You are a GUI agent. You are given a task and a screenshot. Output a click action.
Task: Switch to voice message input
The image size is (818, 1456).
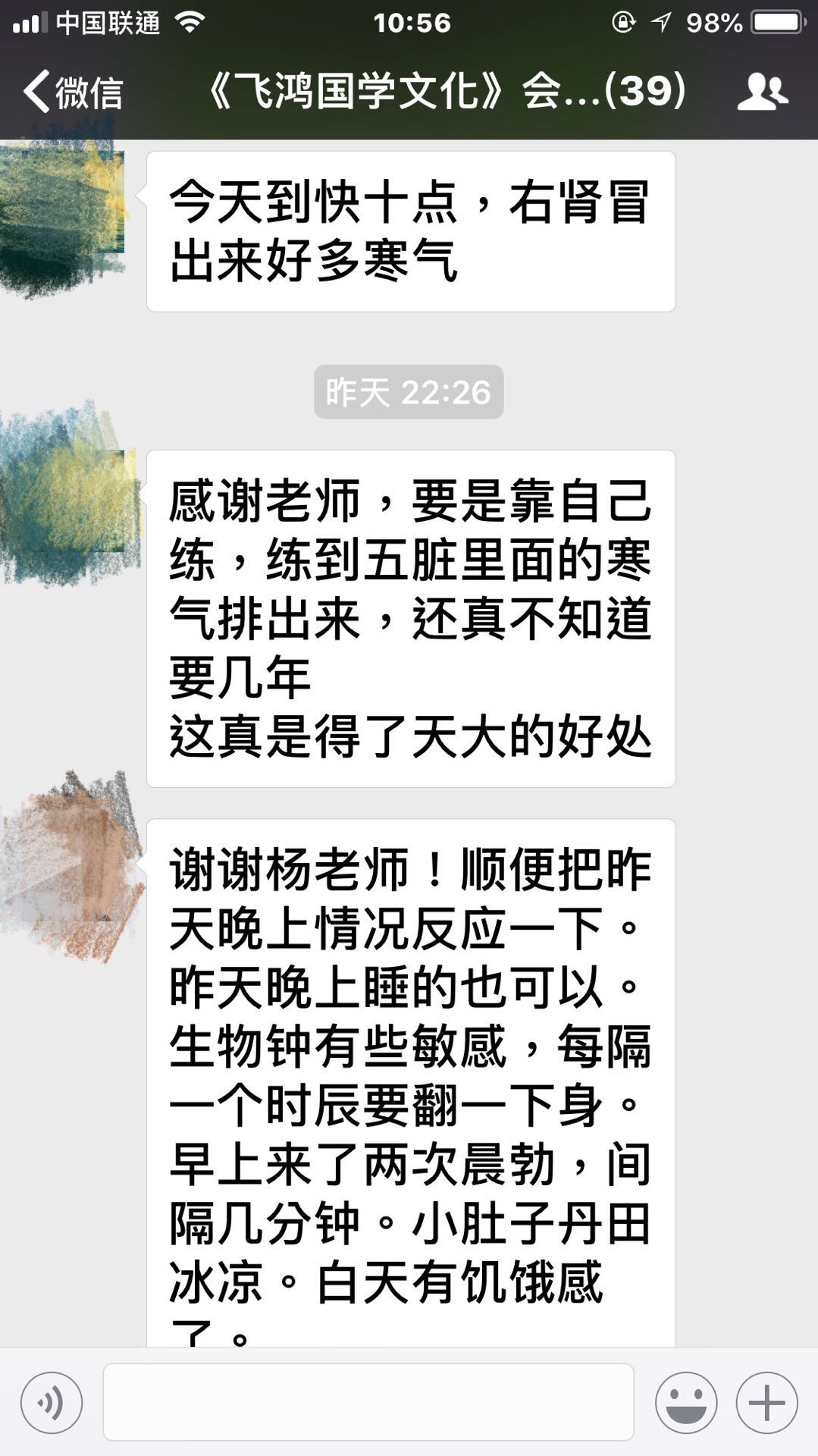(52, 1402)
